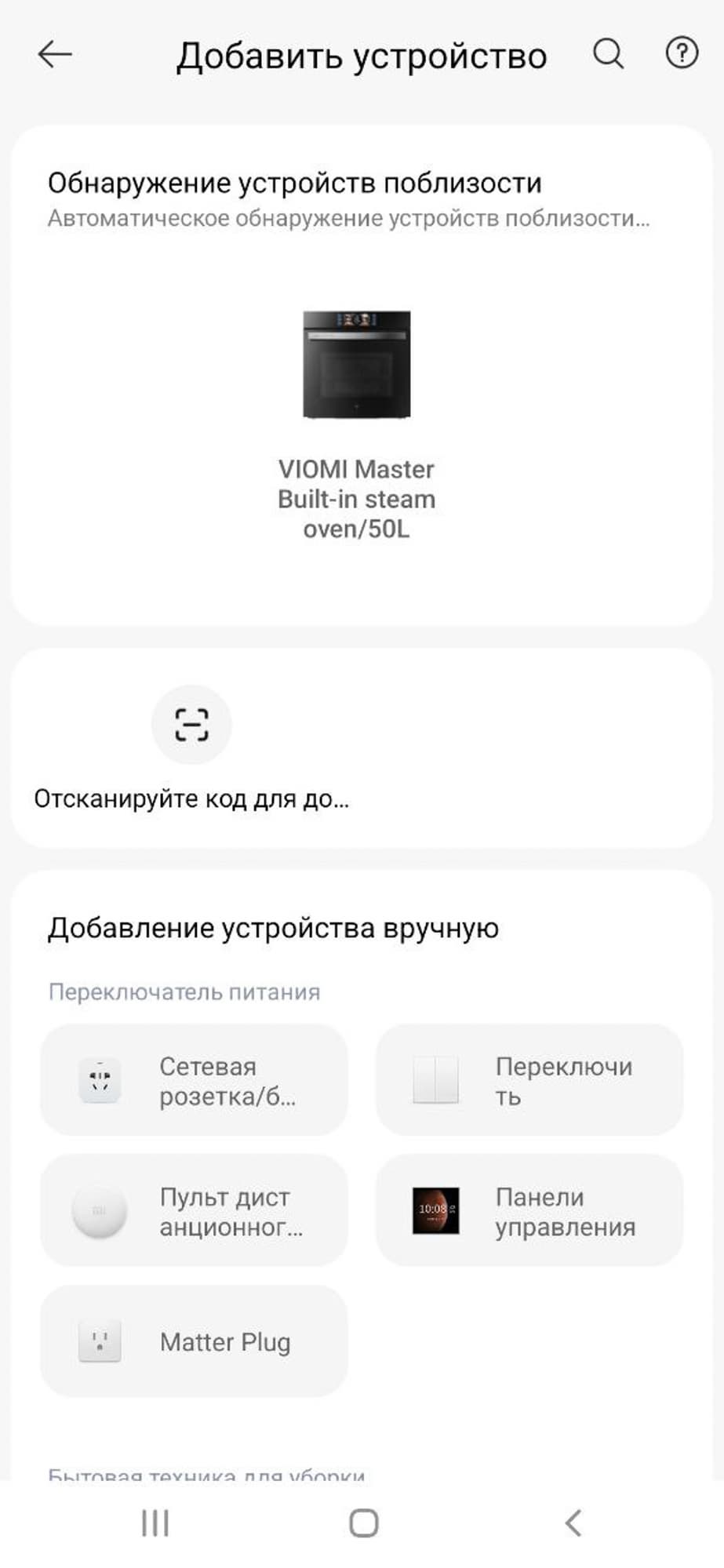
Task: Select the discovered VIOMI Master steam oven
Action: [357, 424]
